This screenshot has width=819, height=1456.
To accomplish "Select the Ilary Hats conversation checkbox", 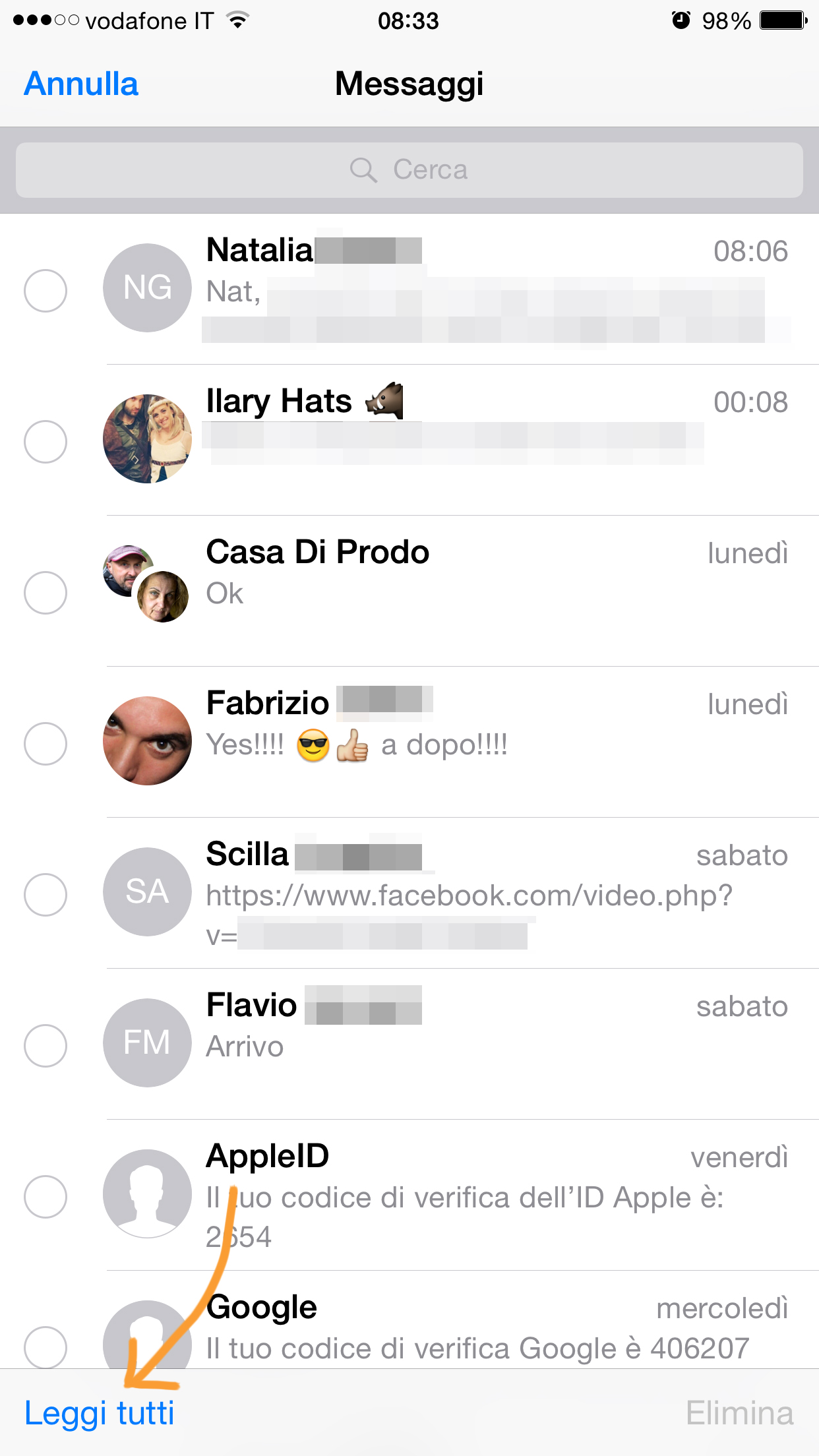I will pyautogui.click(x=45, y=441).
